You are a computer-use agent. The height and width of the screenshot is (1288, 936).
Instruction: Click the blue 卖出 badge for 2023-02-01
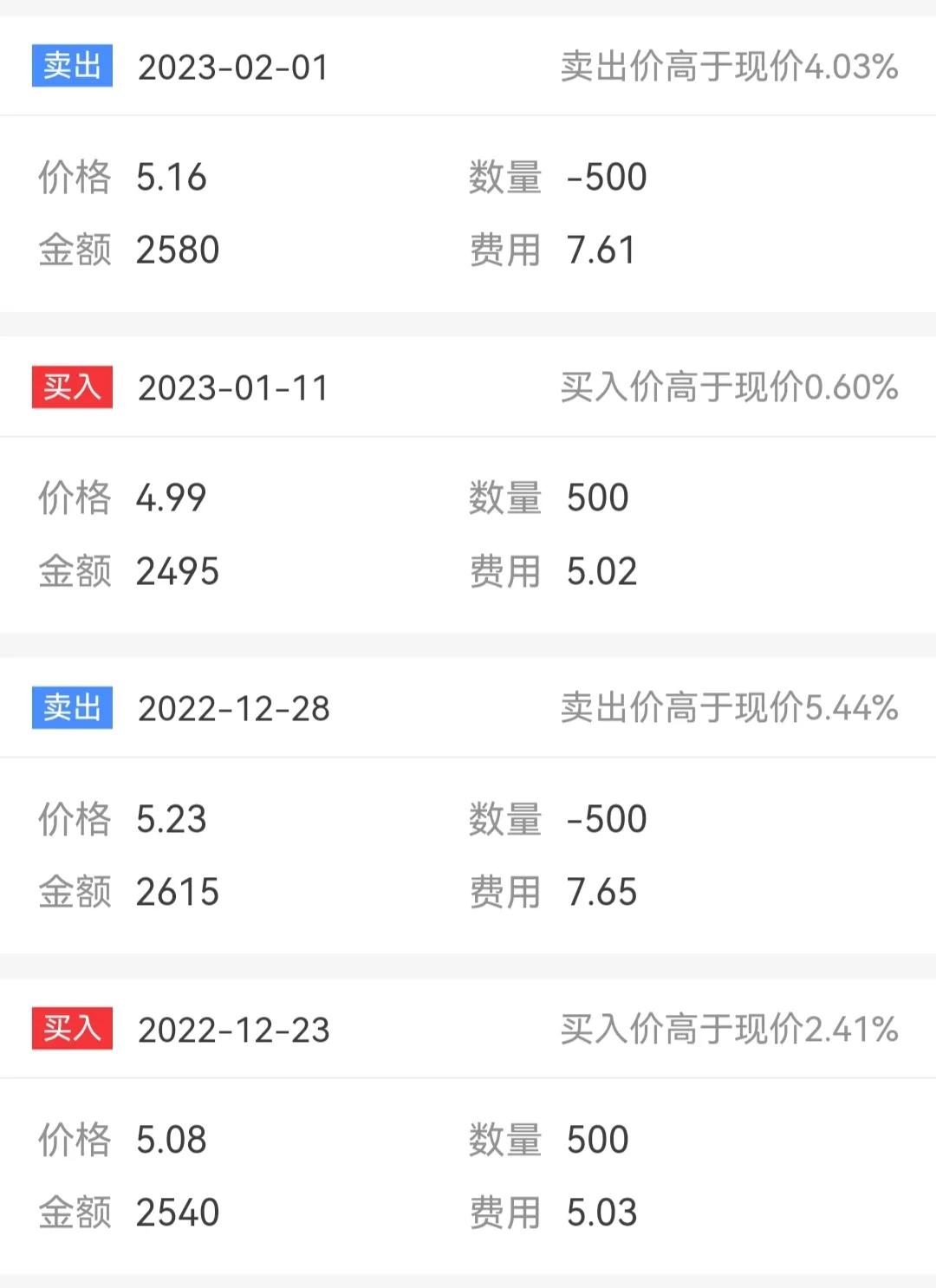(72, 65)
